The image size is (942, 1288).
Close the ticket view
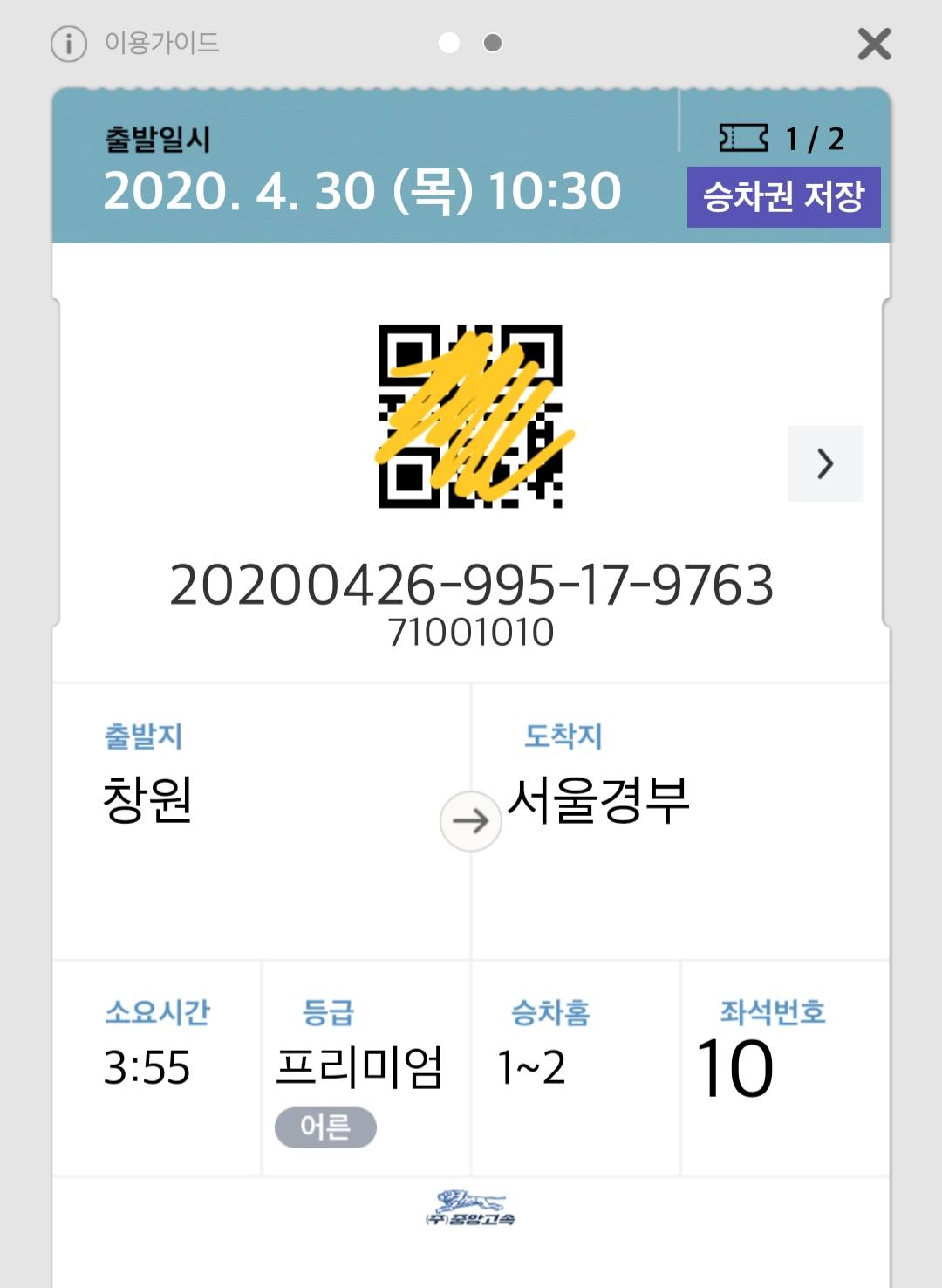874,44
